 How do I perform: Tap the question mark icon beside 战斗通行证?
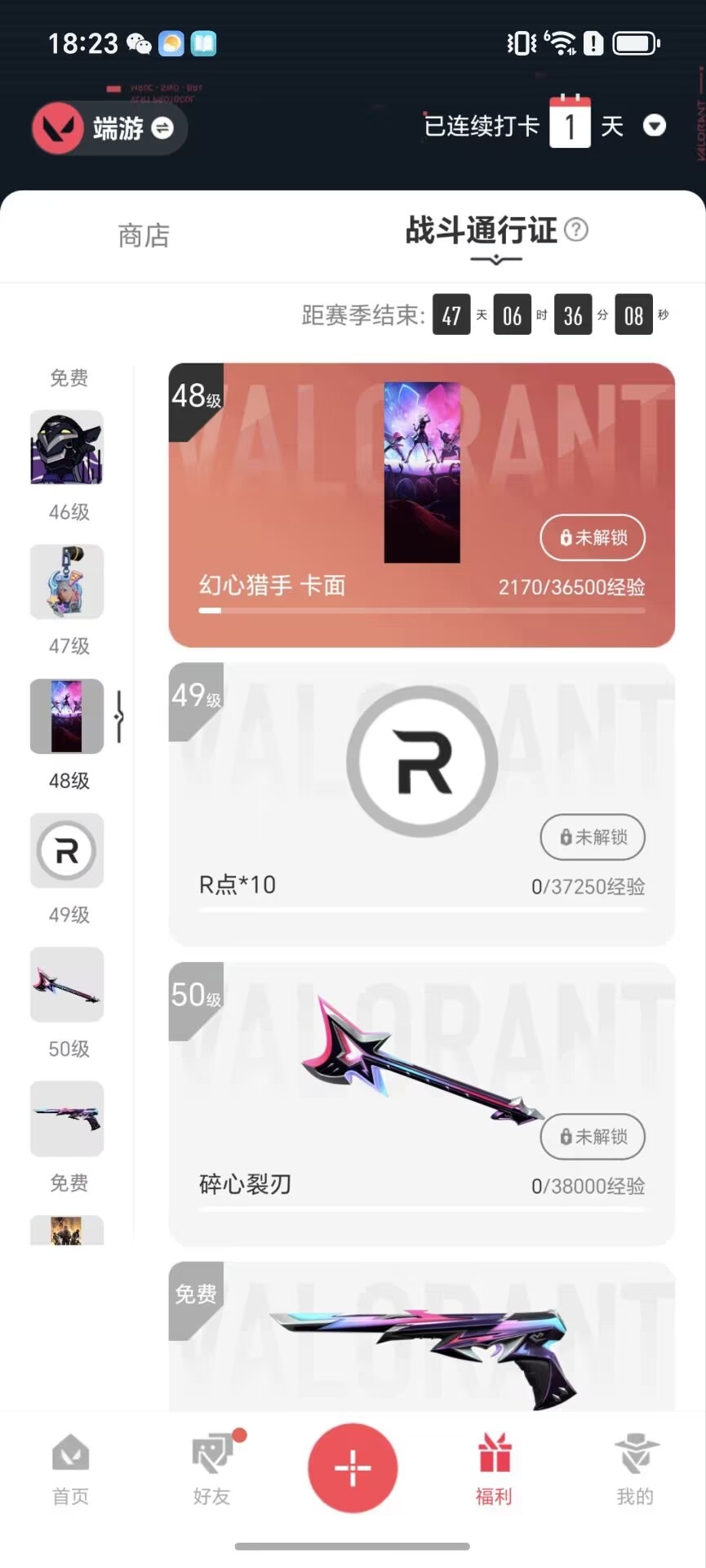tap(578, 231)
